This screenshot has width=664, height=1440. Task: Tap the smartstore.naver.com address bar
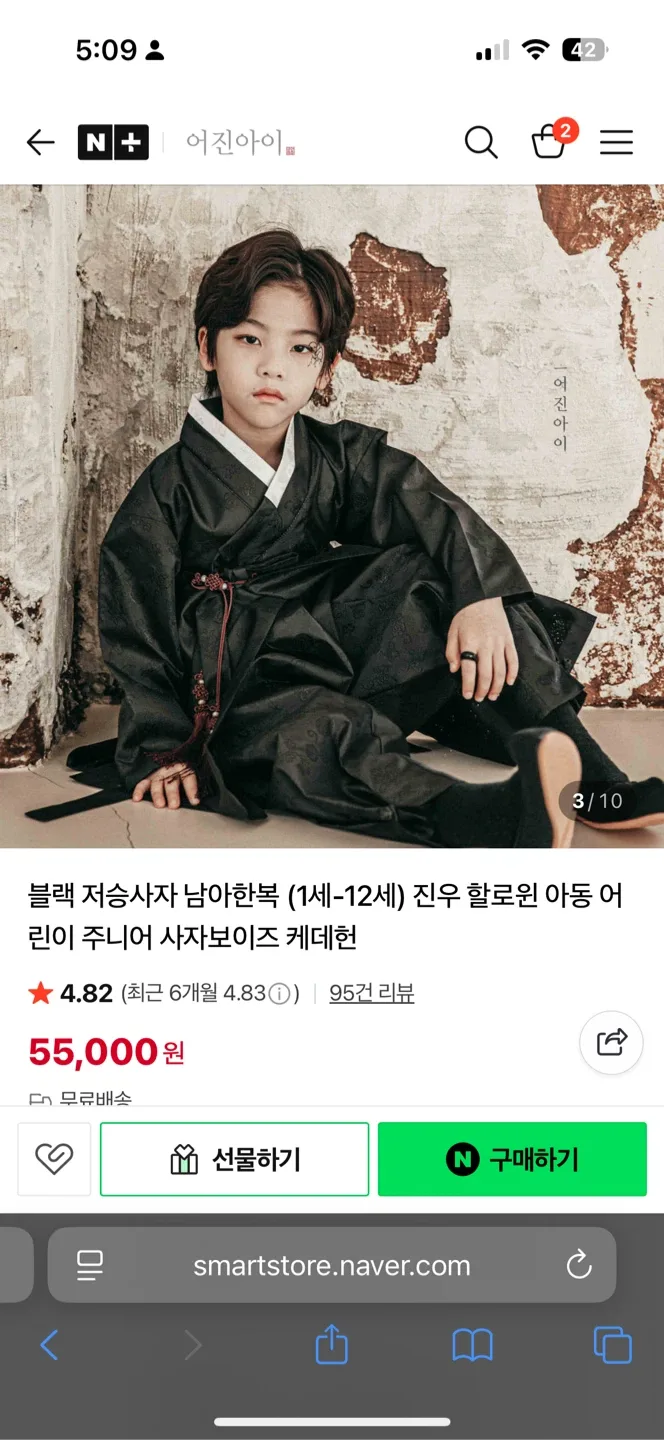332,1265
